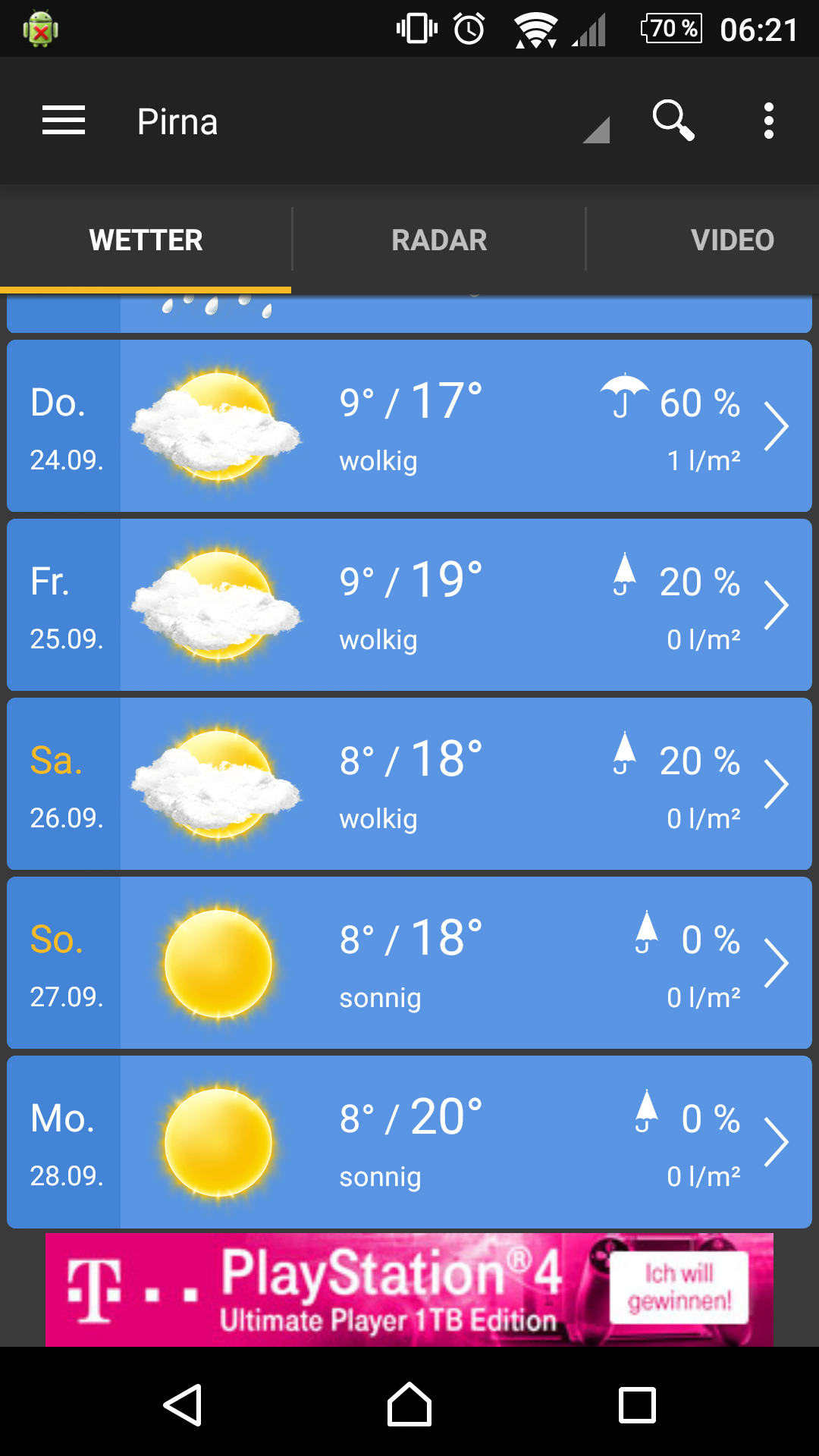819x1456 pixels.
Task: Open the location search
Action: pyautogui.click(x=673, y=121)
